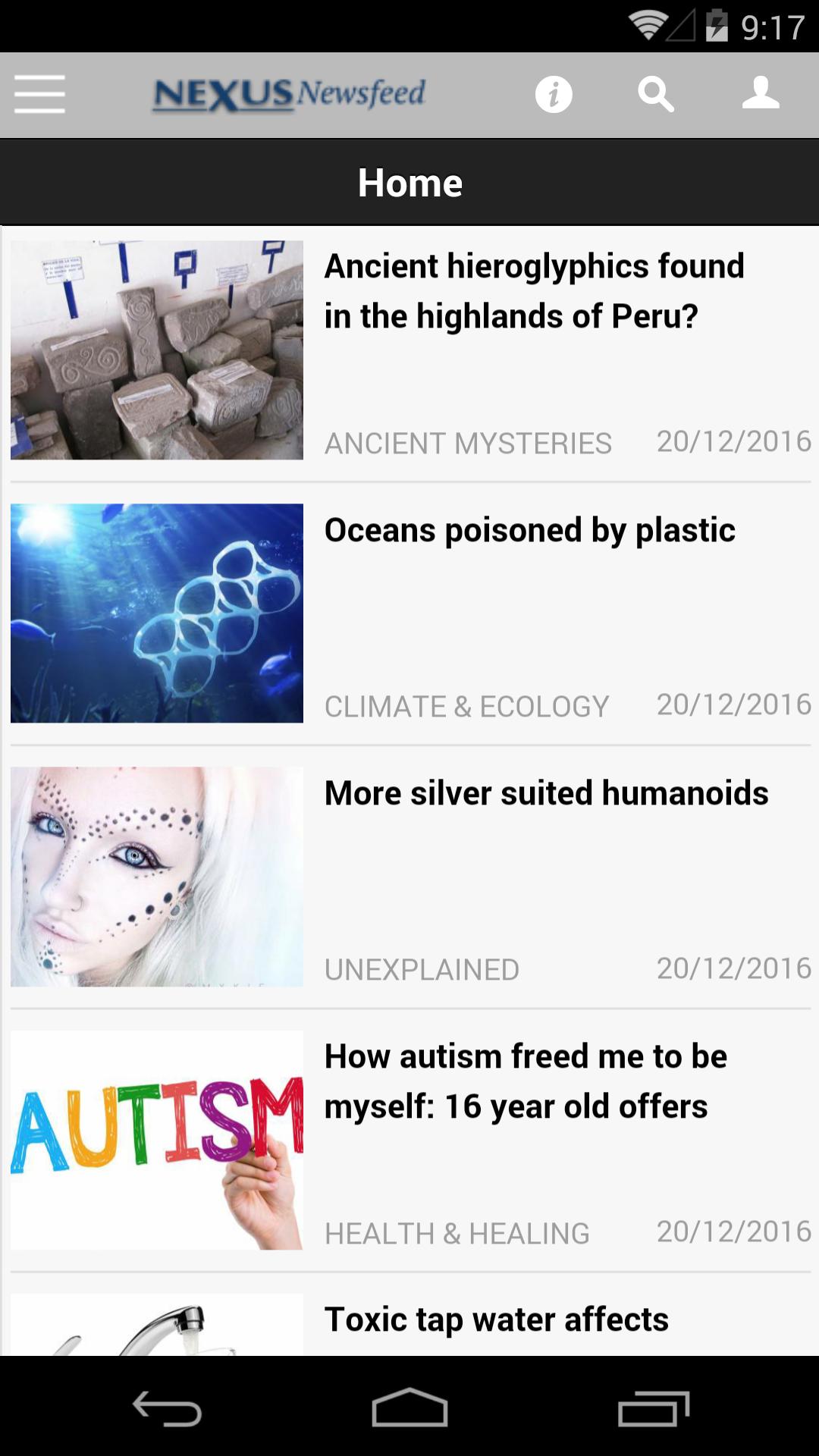Tap the info icon in the toolbar
This screenshot has height=1456, width=819.
pyautogui.click(x=553, y=94)
